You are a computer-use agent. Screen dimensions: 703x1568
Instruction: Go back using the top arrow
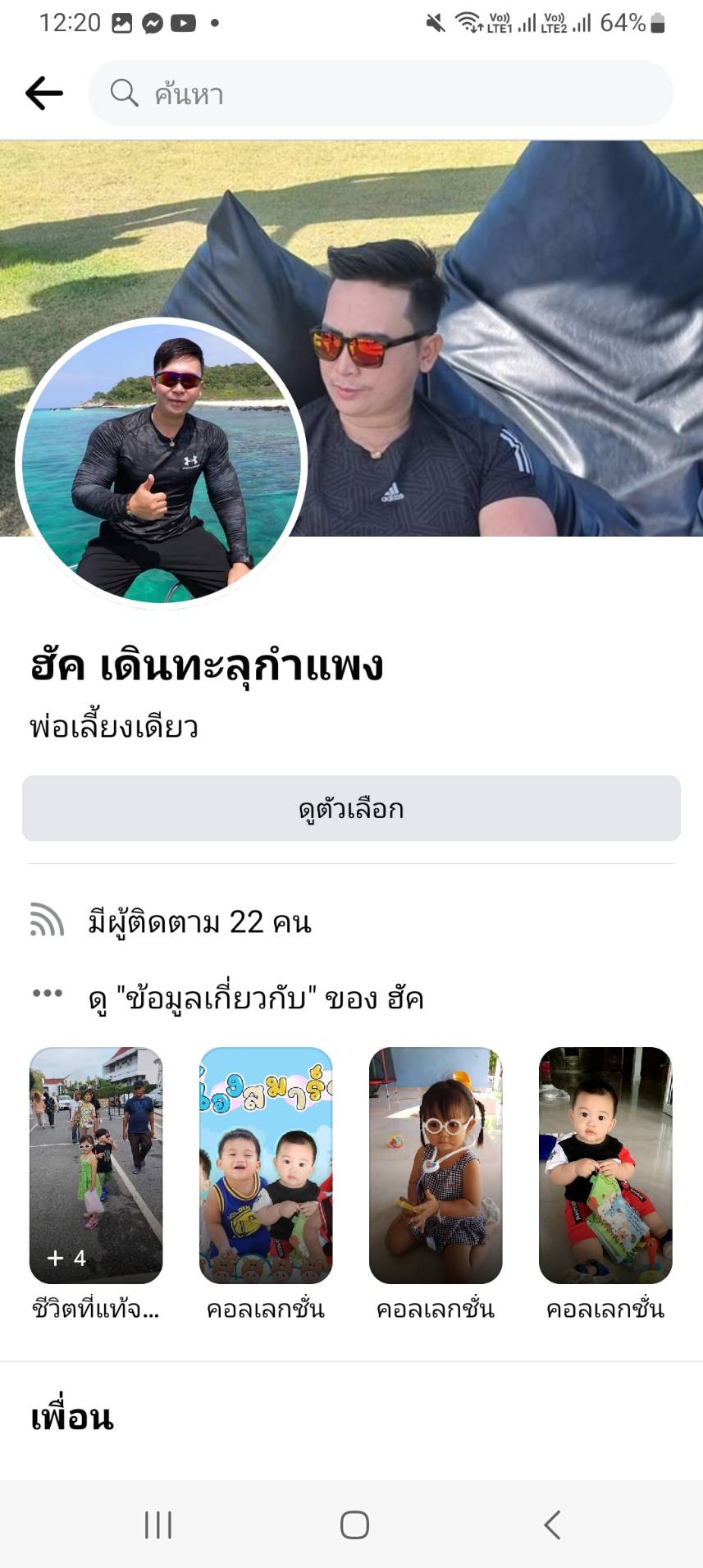44,94
